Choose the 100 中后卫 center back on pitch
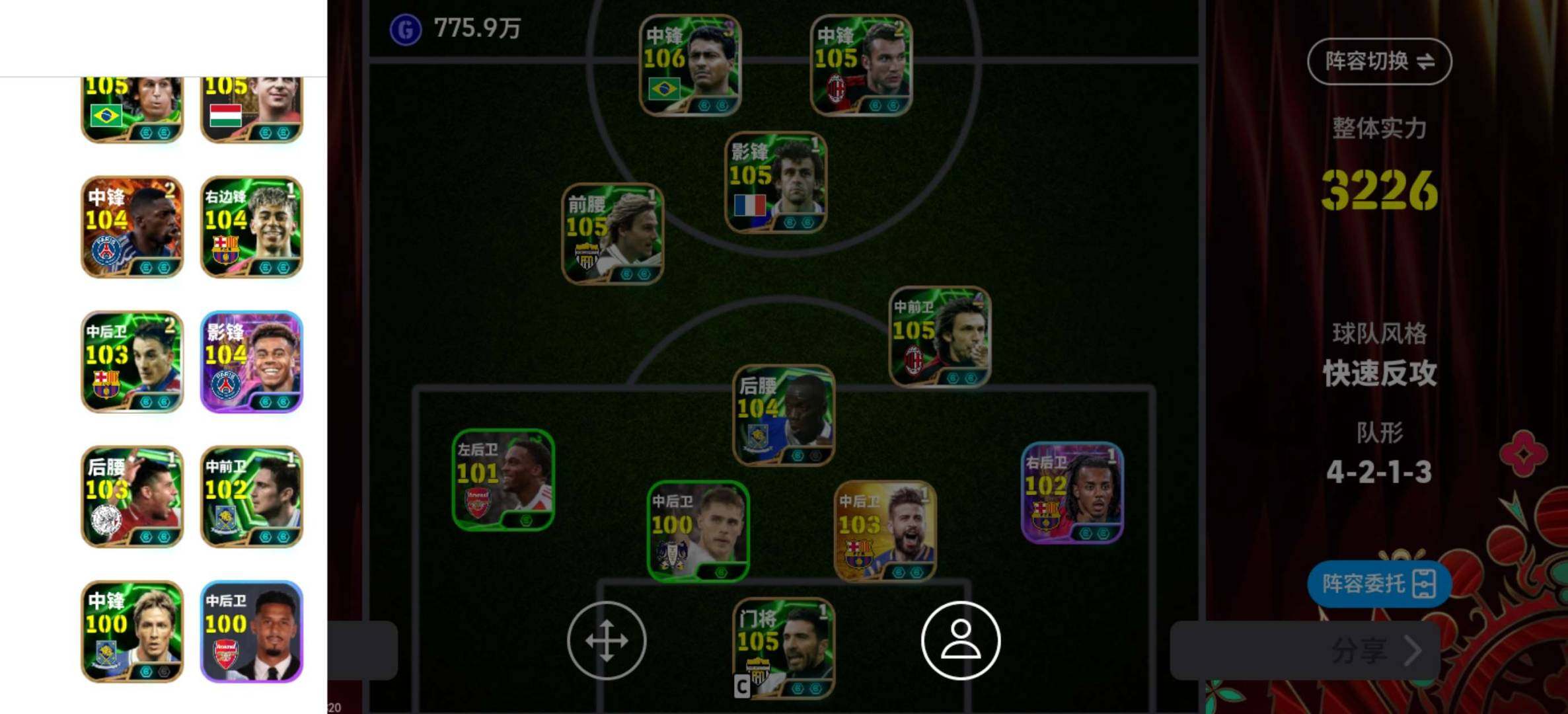The width and height of the screenshot is (1568, 714). coord(698,531)
